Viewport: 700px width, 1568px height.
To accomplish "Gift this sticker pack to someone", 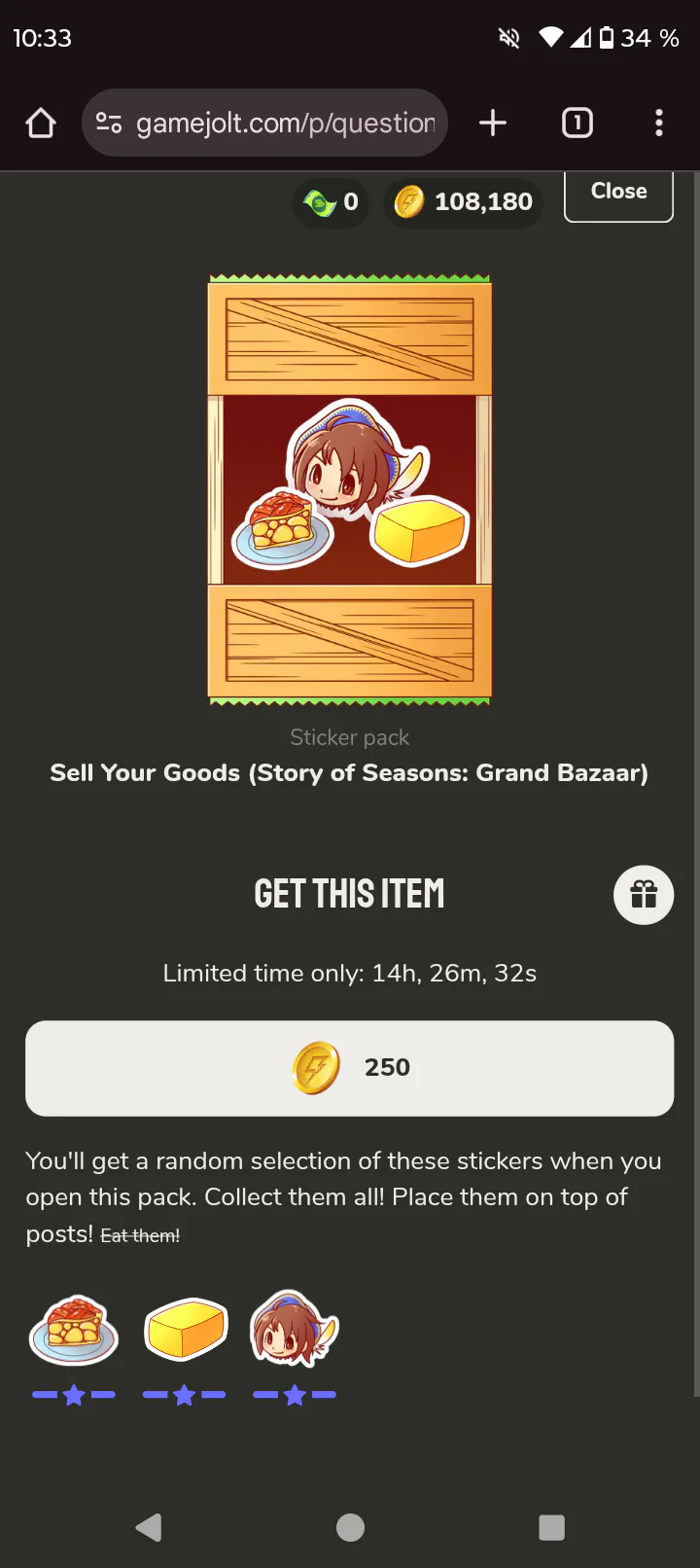I will coord(644,895).
